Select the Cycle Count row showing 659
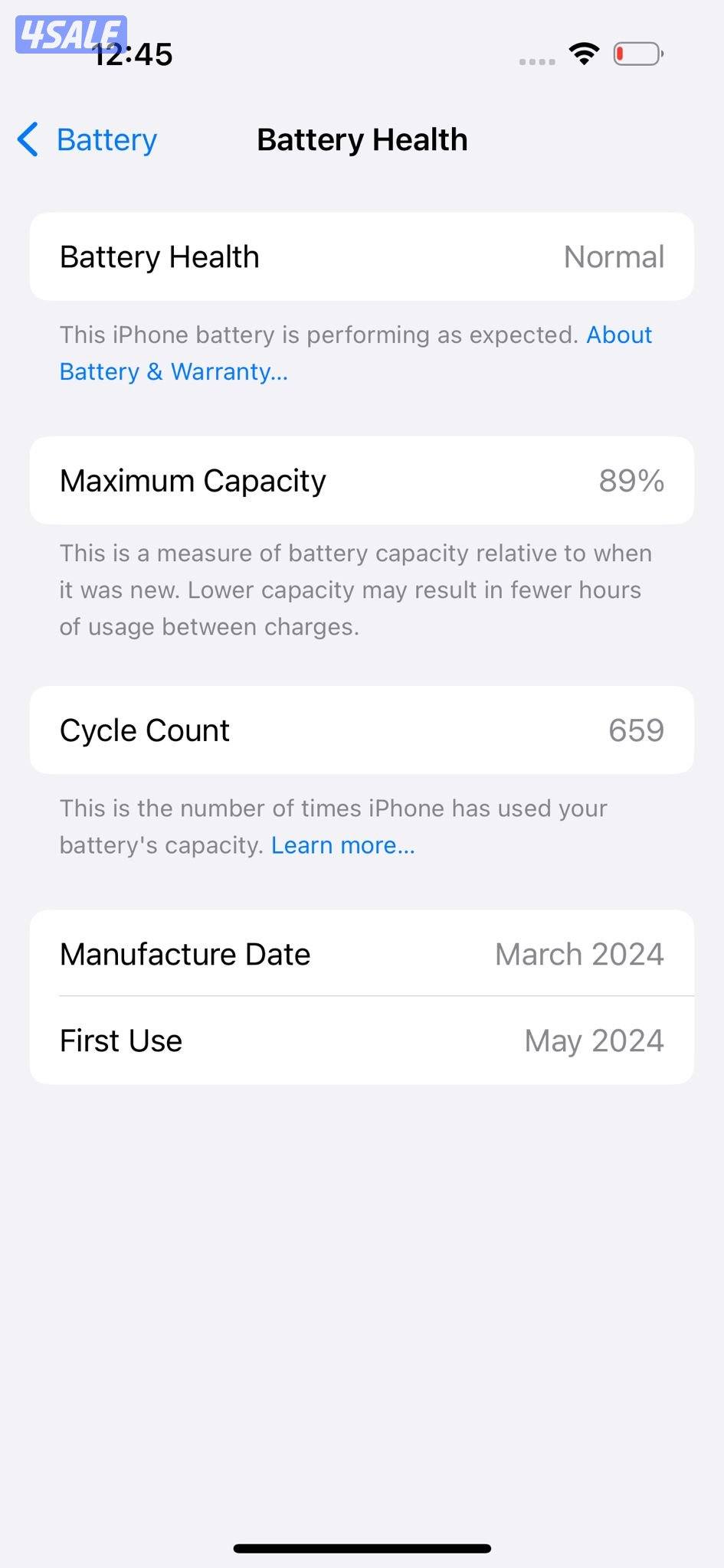Image resolution: width=724 pixels, height=1568 pixels. (362, 730)
